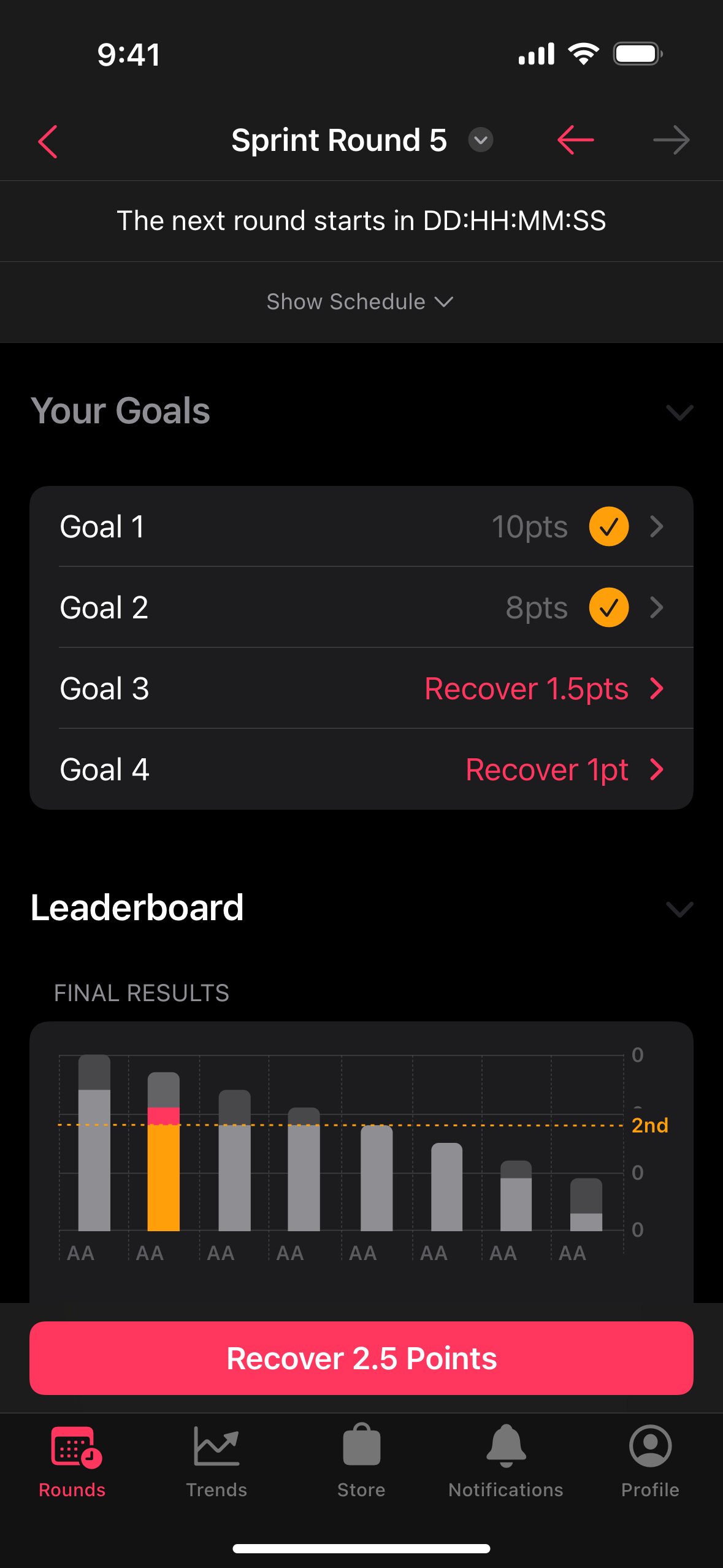Screen dimensions: 723x1568
Task: Tap the Recover 2.5 Points button
Action: pyautogui.click(x=361, y=1358)
